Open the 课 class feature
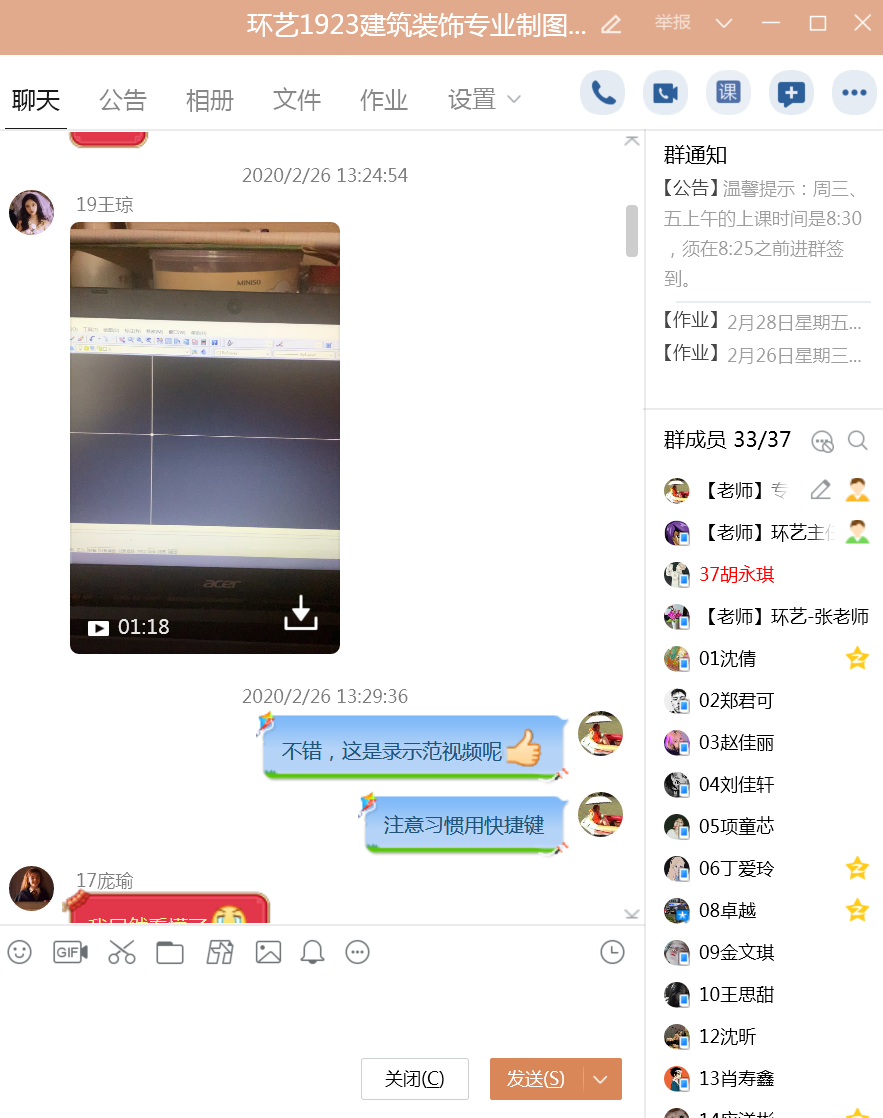The width and height of the screenshot is (883, 1118). [728, 93]
